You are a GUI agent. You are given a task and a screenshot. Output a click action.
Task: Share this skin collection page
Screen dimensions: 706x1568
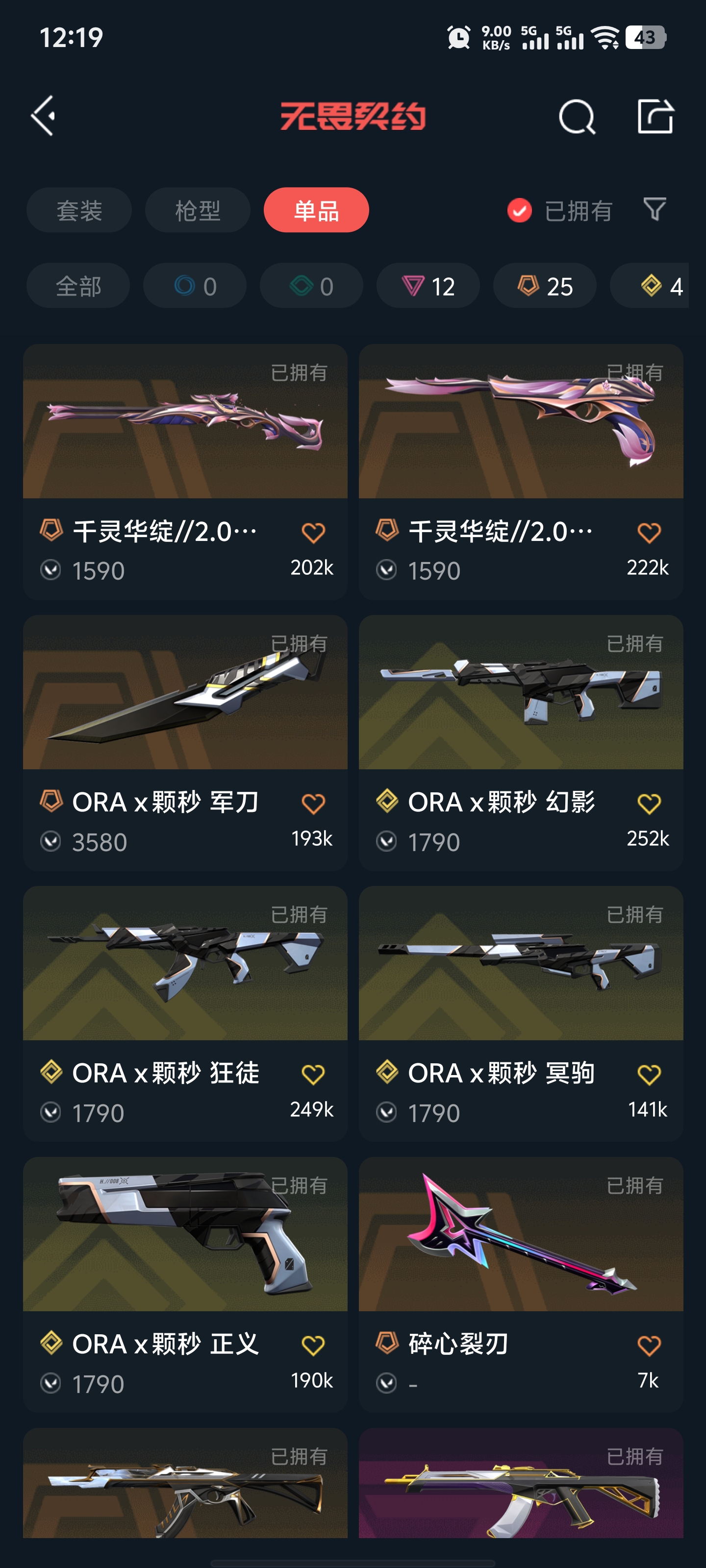(655, 116)
